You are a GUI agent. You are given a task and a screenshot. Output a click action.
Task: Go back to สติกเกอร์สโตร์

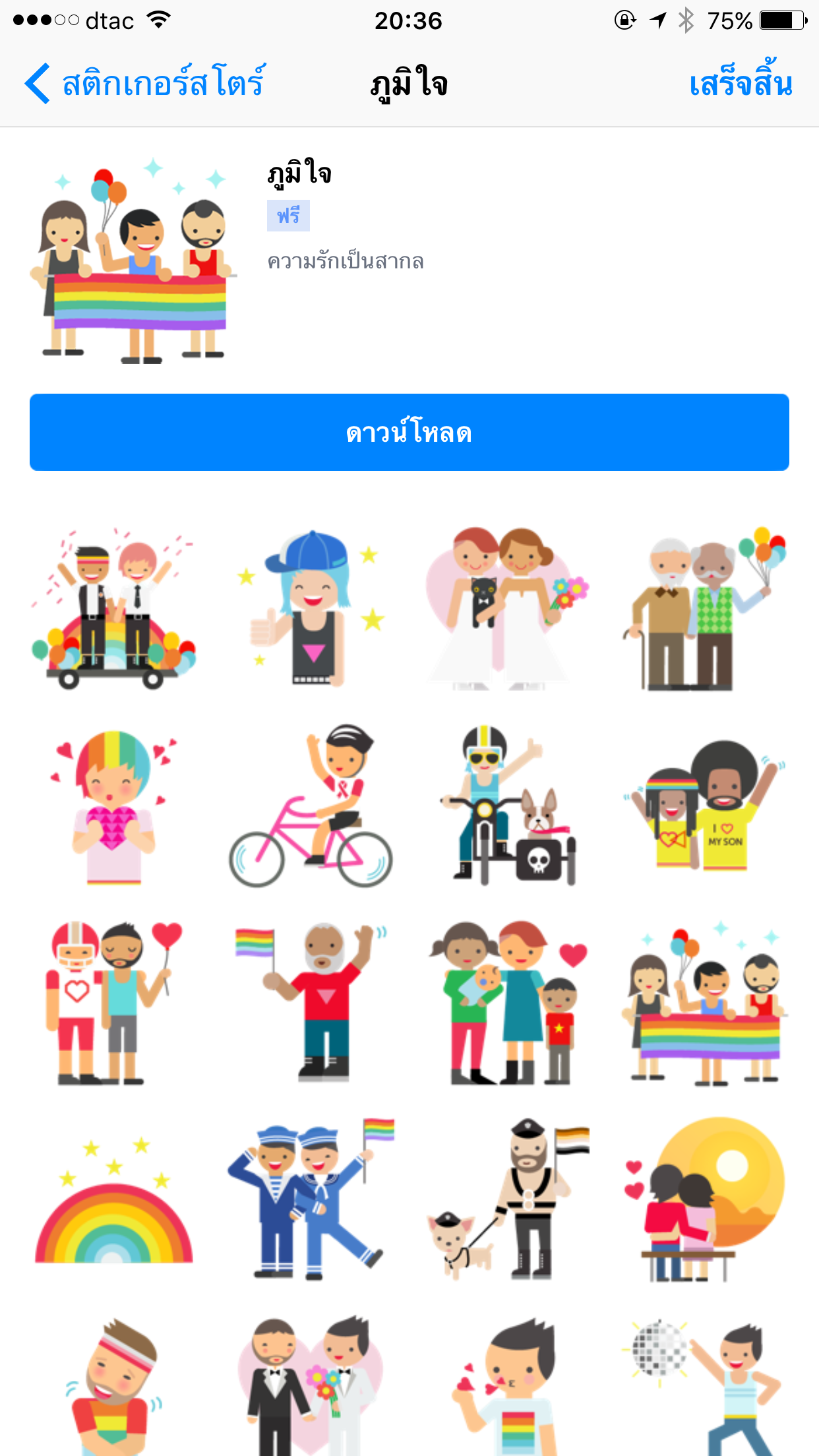point(145,84)
